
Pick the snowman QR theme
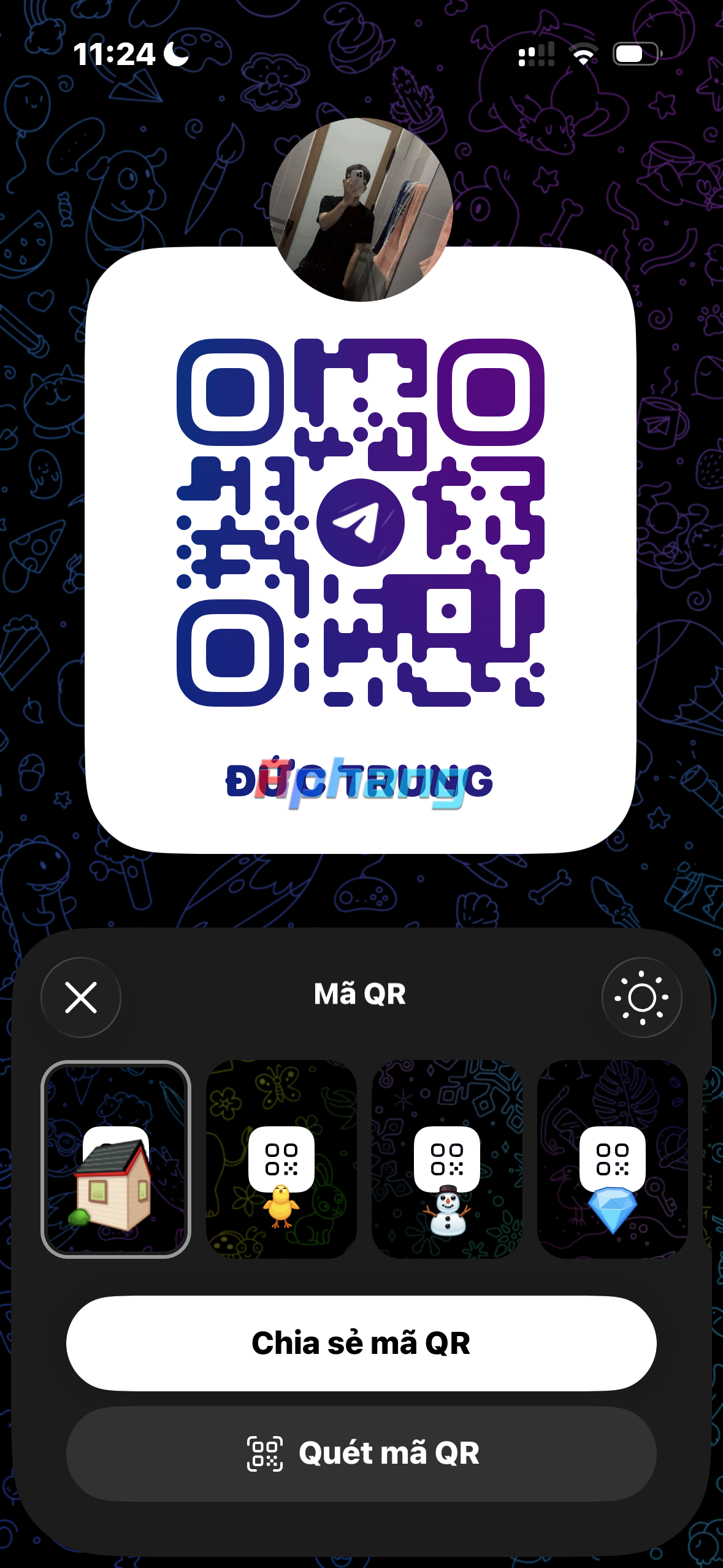[447, 1159]
